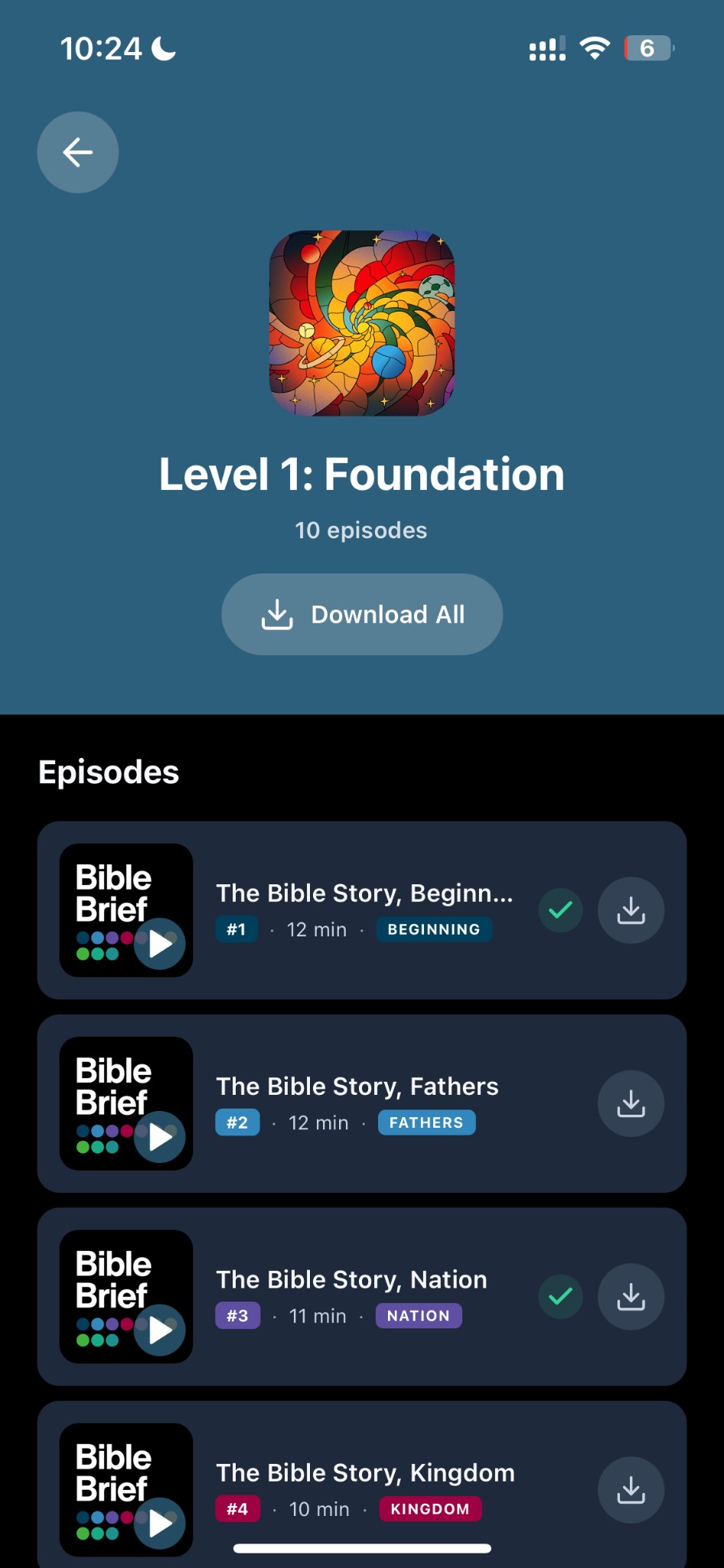Tap the download icon on the first episode

630,910
